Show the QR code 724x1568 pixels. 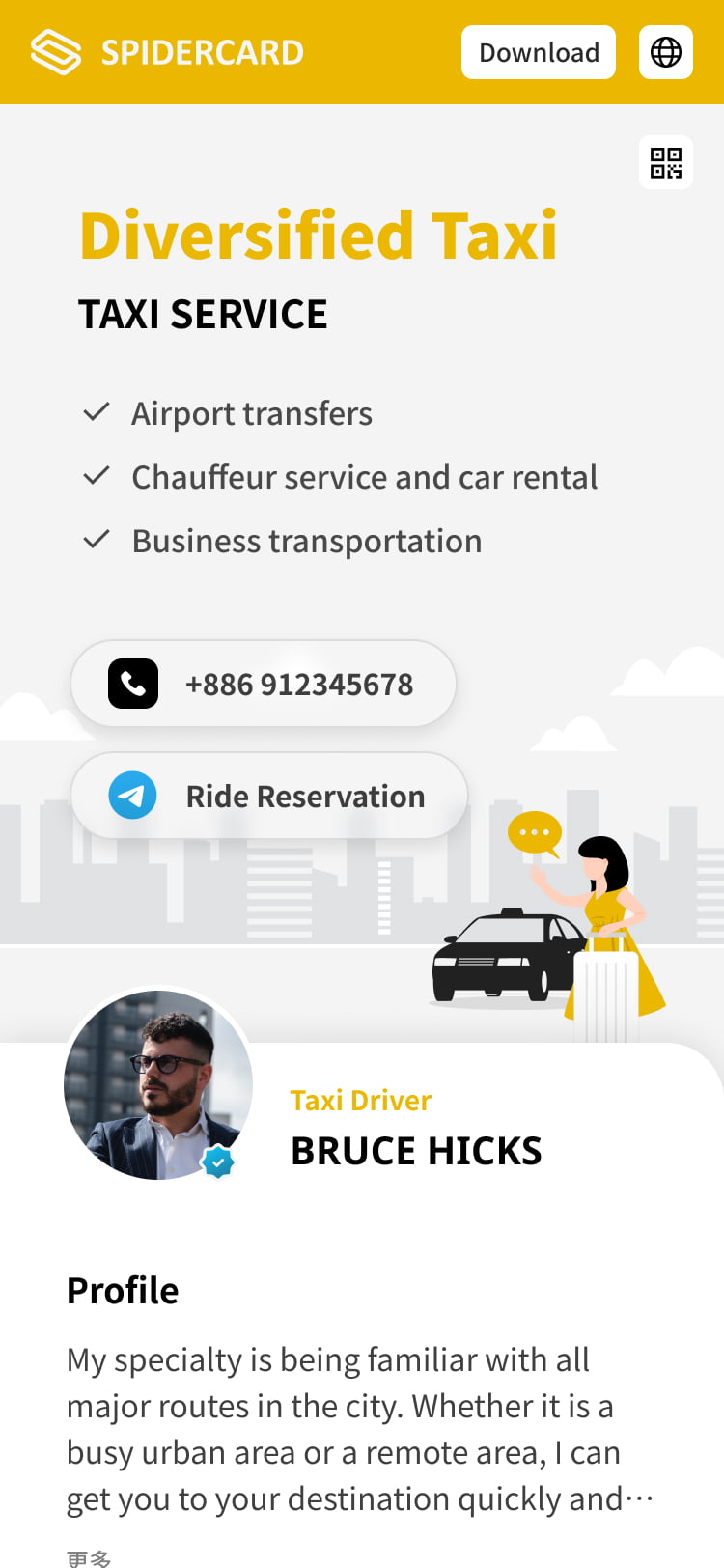coord(665,162)
